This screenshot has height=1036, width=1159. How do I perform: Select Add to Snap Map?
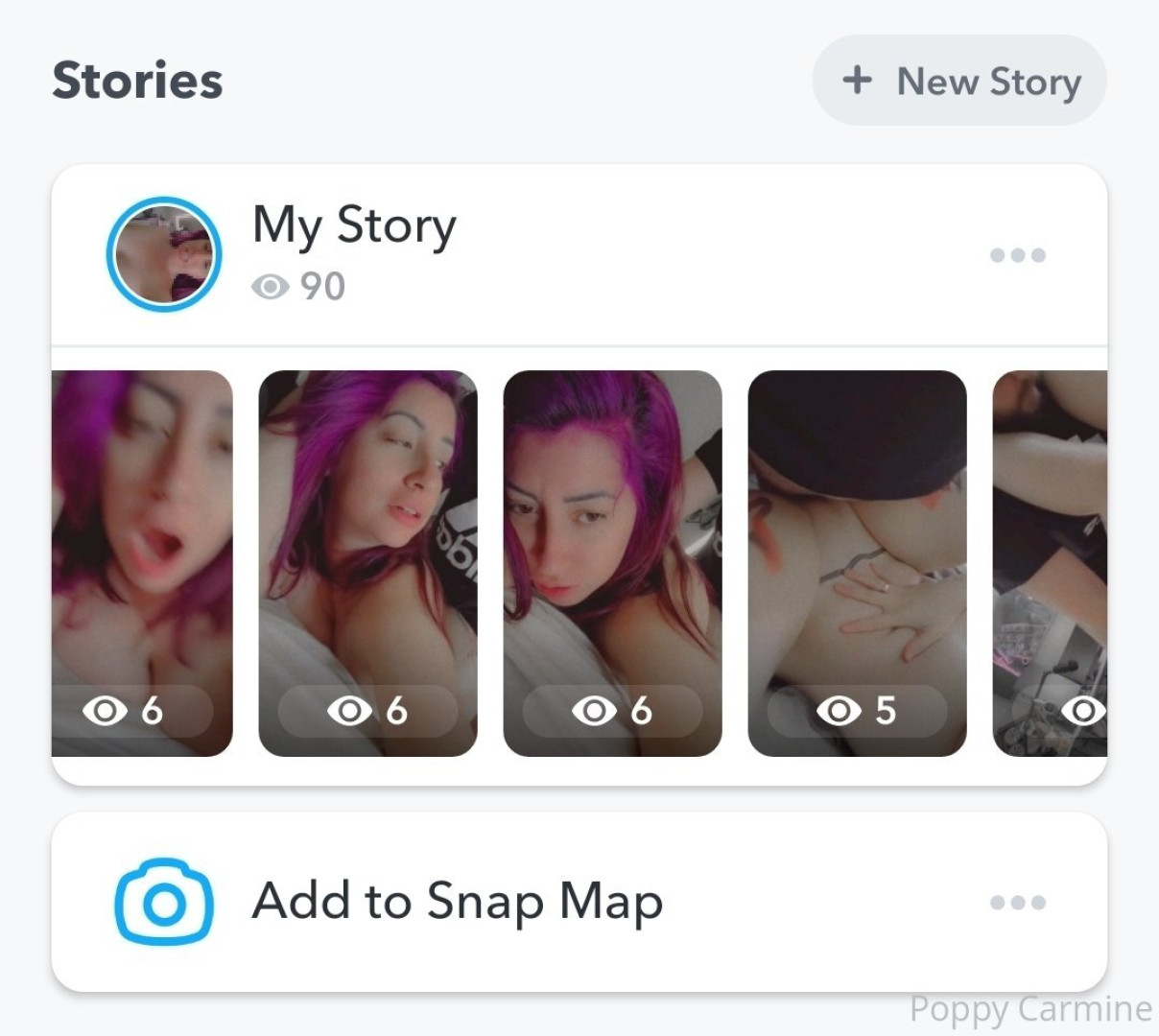(x=458, y=902)
